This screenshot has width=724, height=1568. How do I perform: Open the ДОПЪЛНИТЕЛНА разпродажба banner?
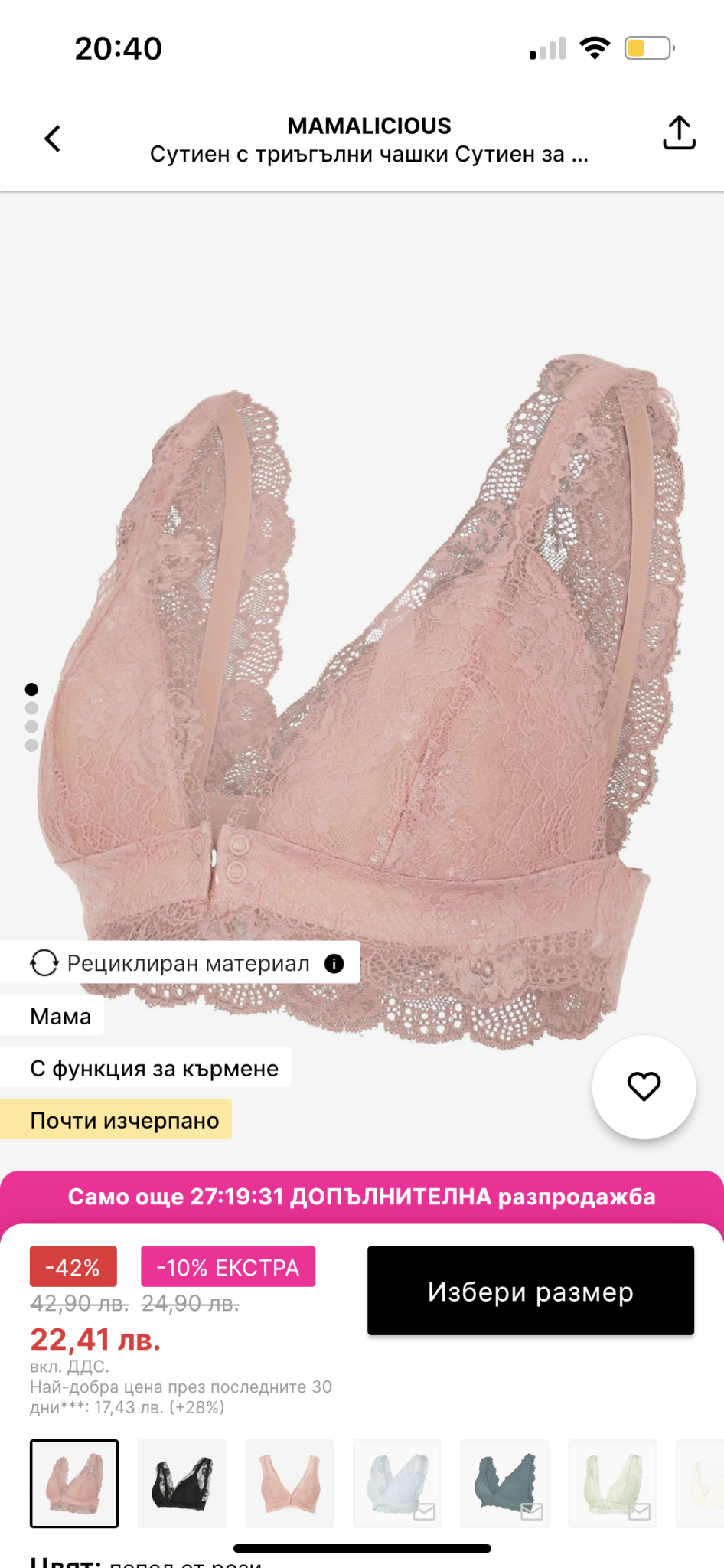361,1197
